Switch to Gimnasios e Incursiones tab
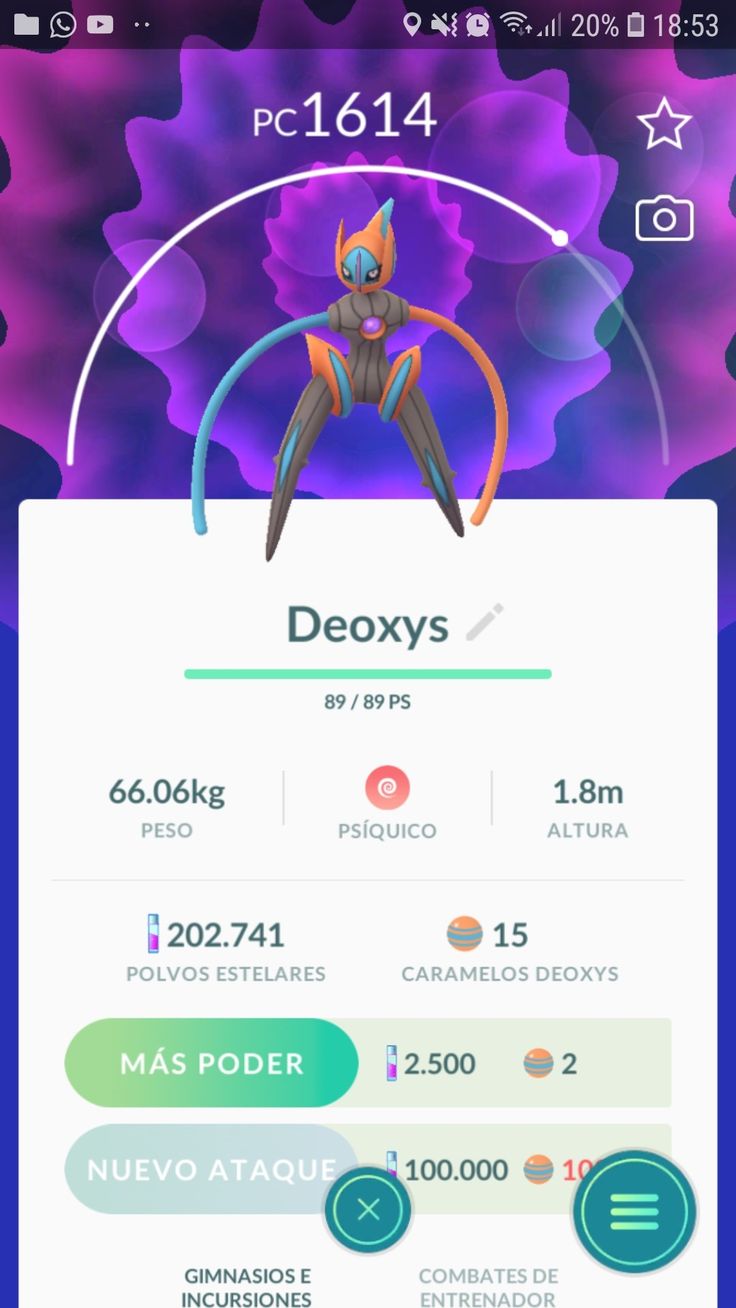The image size is (736, 1308). pos(247,1287)
